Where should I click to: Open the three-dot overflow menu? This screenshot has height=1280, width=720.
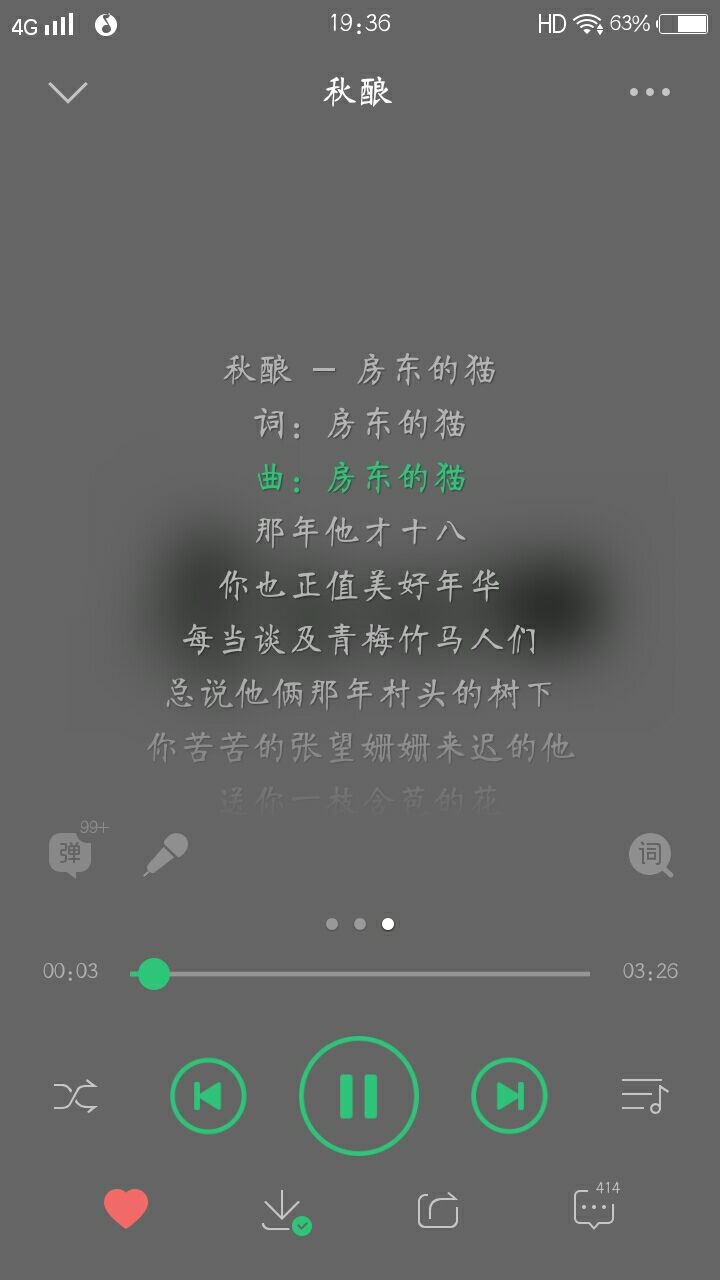click(650, 92)
